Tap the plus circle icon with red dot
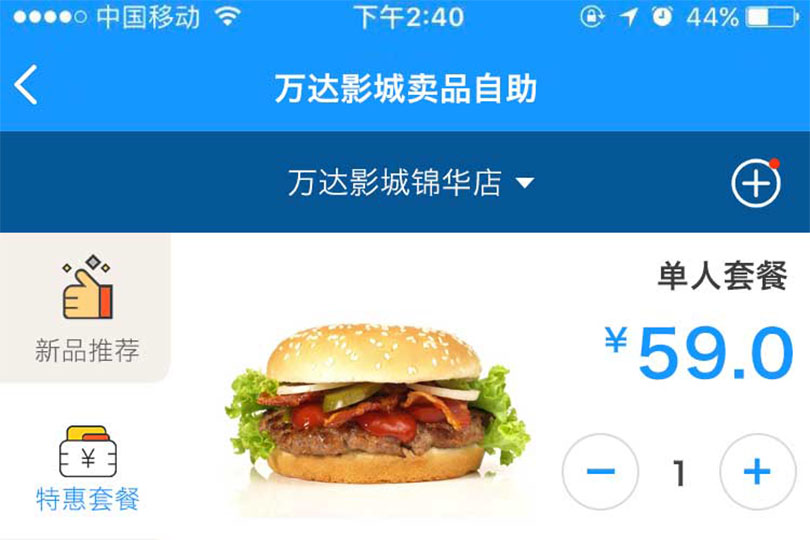The height and width of the screenshot is (540, 810). (756, 182)
